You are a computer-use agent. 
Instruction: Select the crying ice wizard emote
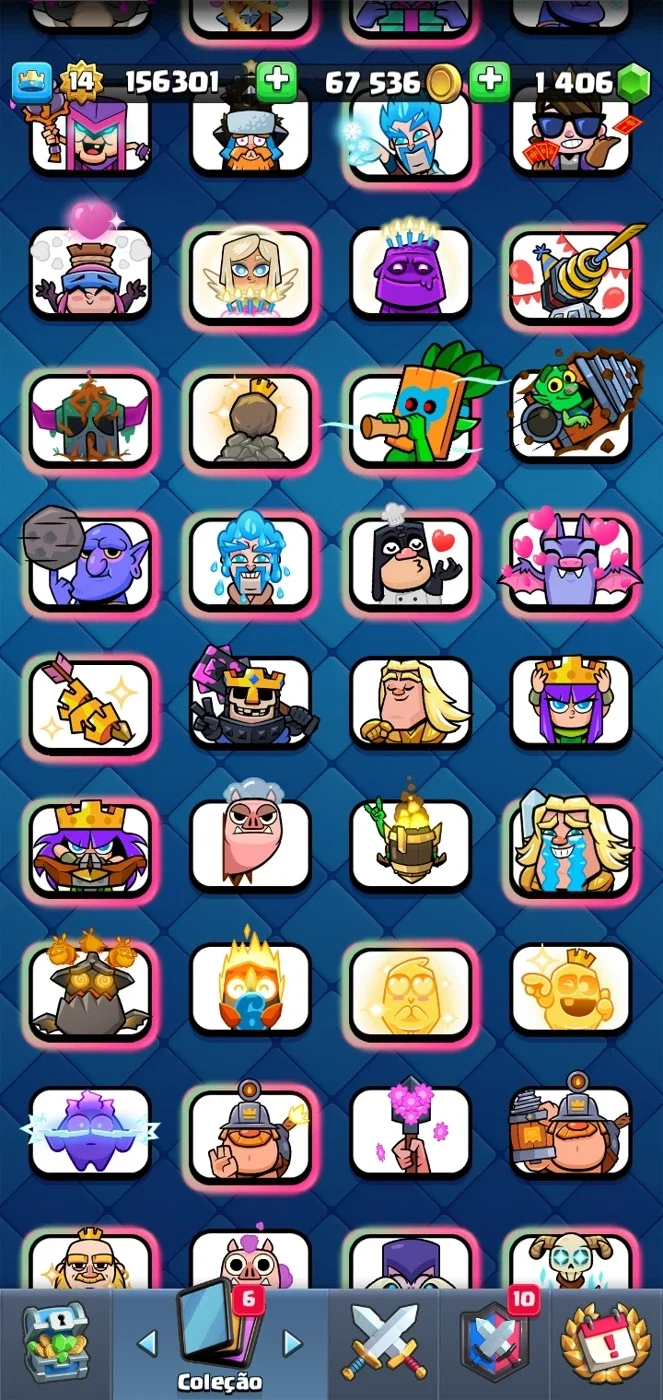[x=250, y=561]
